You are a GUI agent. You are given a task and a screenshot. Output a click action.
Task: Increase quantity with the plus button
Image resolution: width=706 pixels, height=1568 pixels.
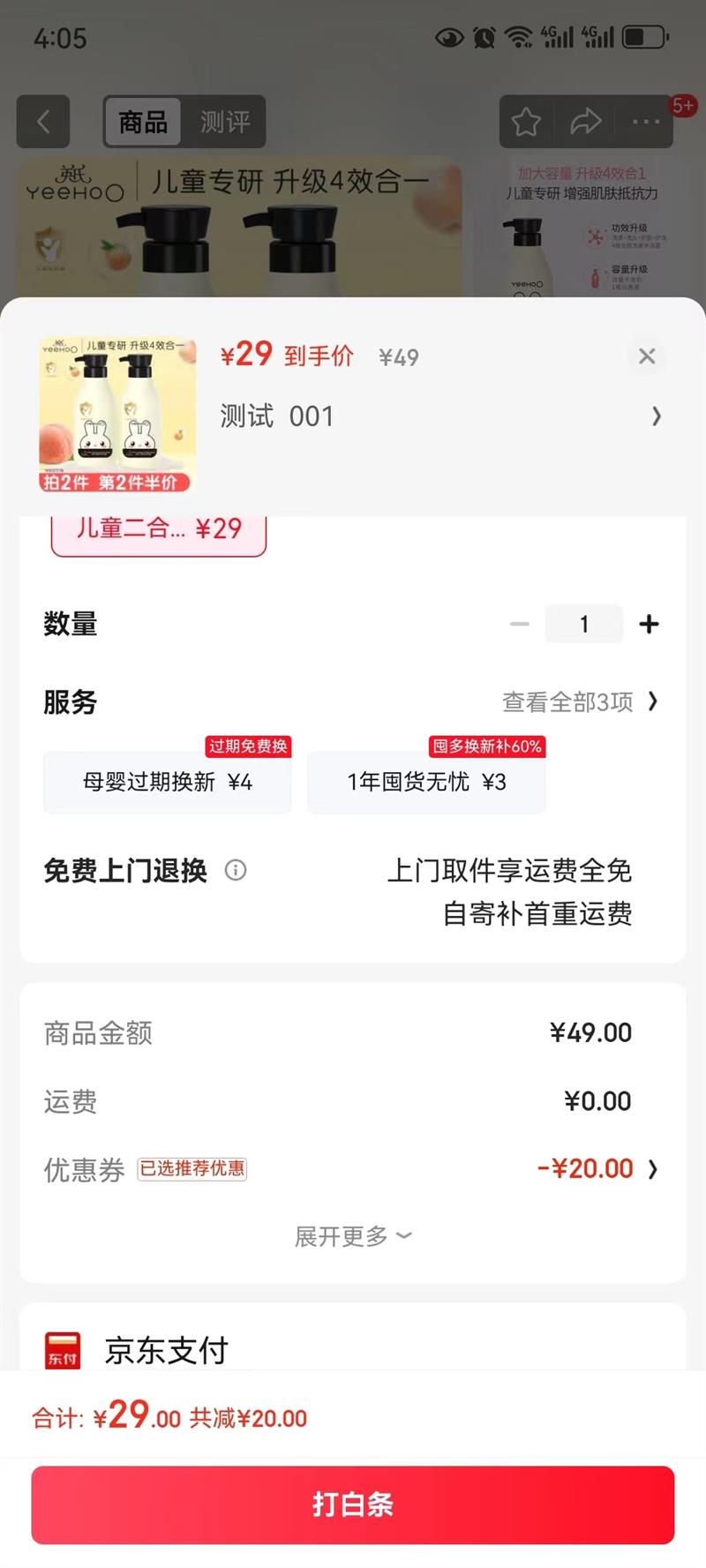pos(649,625)
